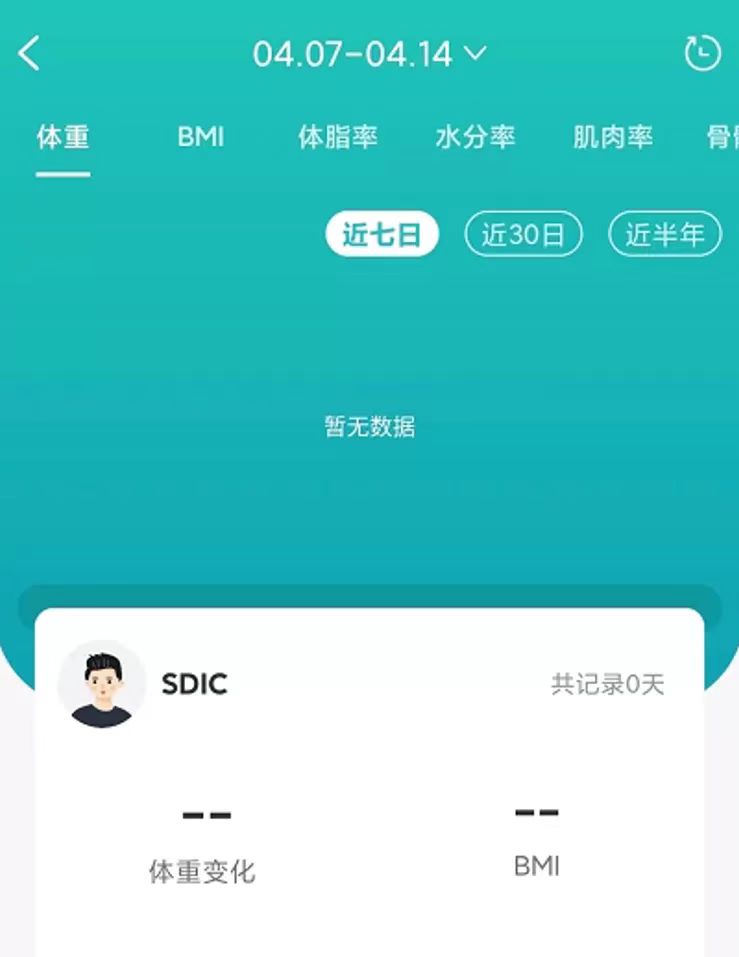
Task: Open the 肌肉率 tab
Action: click(x=612, y=137)
